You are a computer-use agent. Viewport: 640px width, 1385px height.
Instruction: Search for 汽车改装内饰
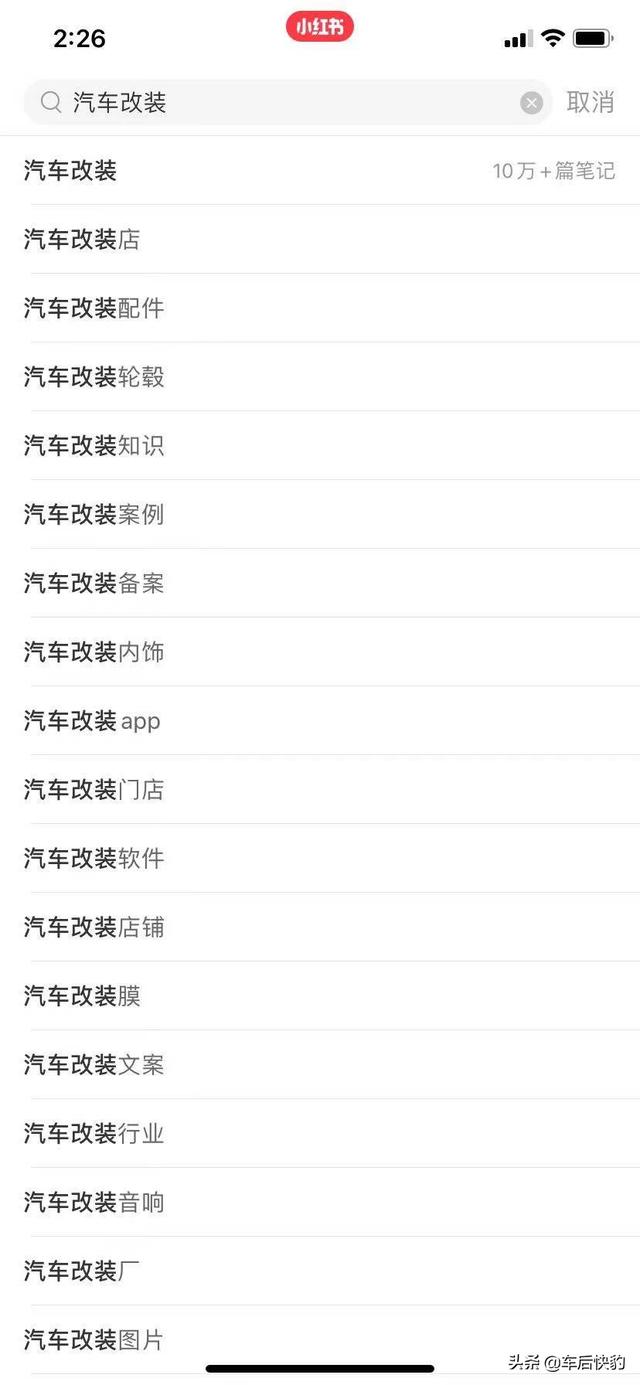pos(320,653)
